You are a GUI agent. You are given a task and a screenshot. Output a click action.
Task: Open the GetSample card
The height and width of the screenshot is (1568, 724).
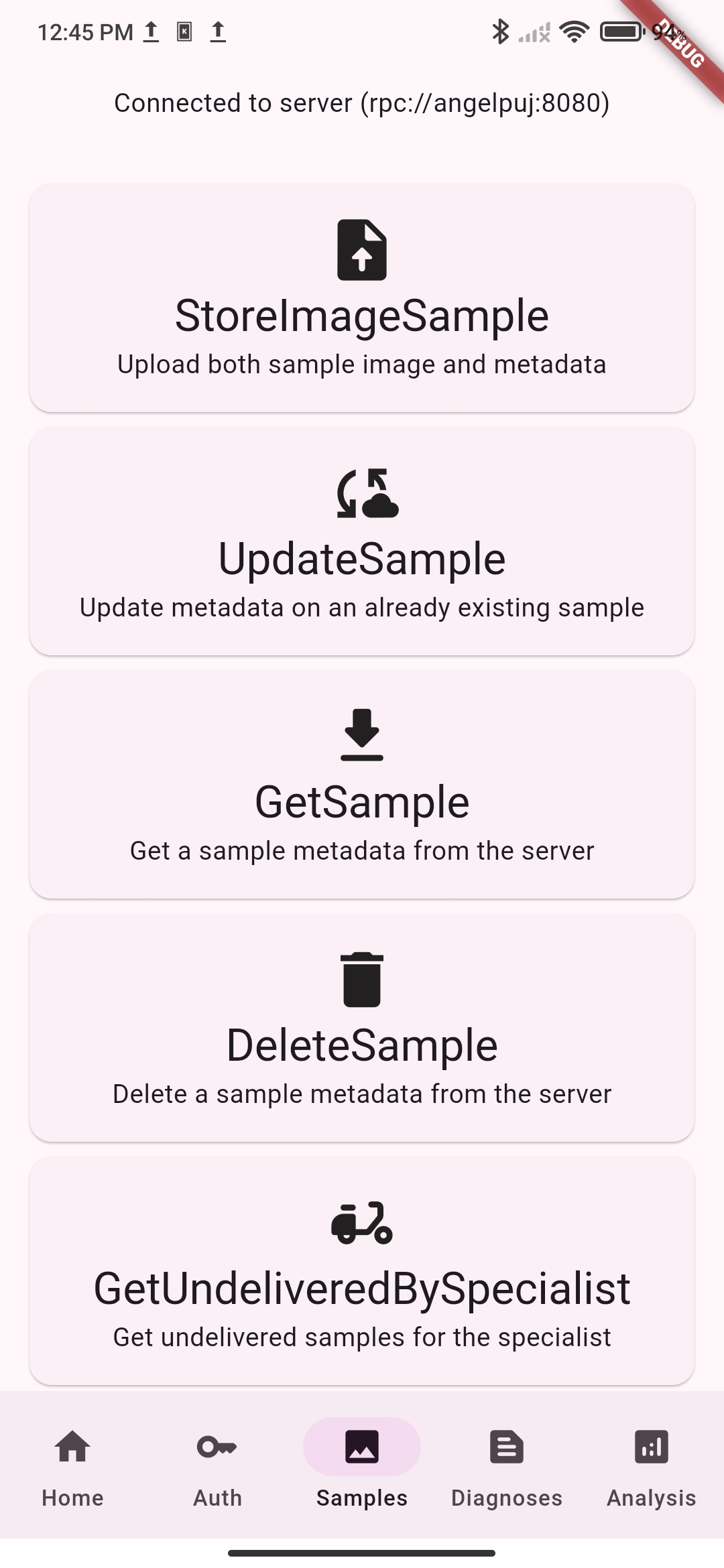click(362, 784)
